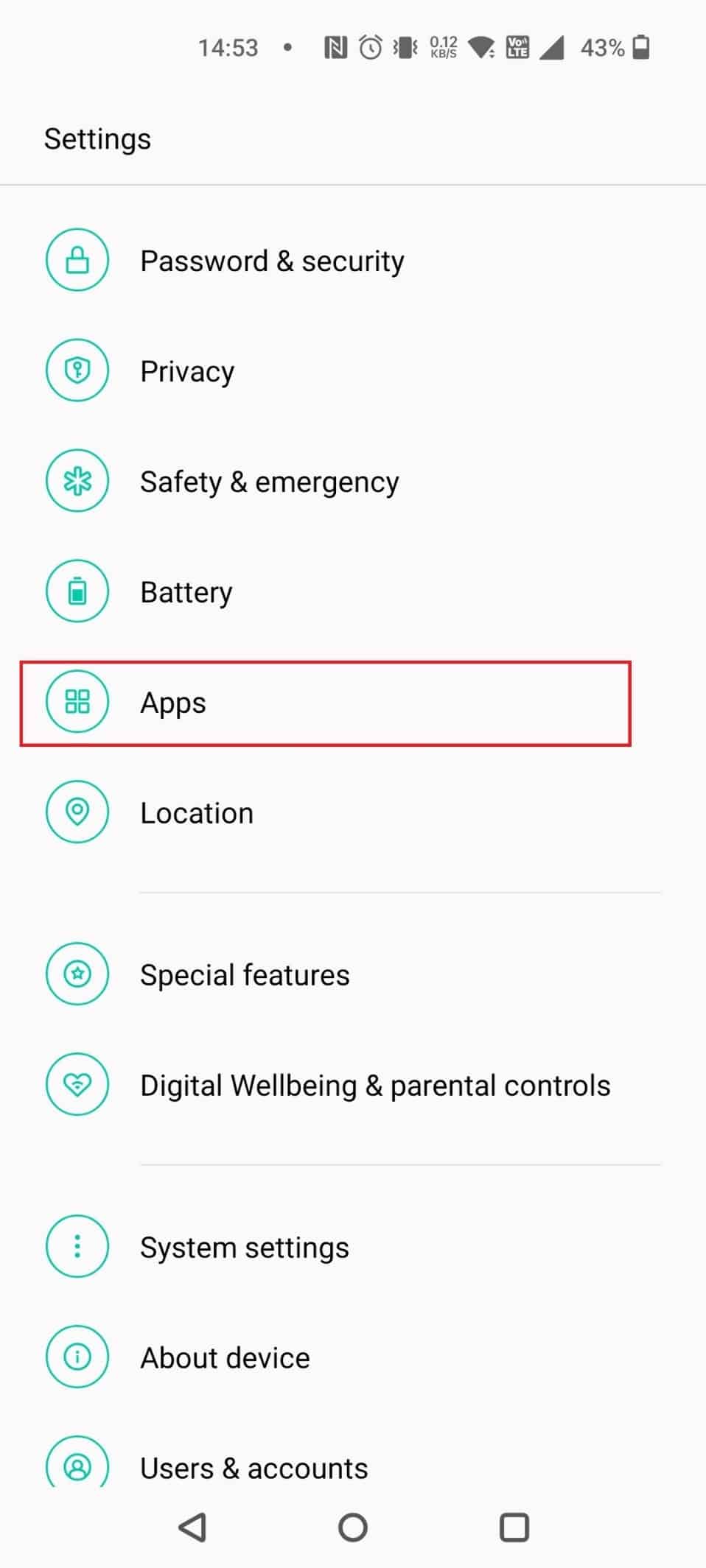Tap the Safety & emergency asterisk icon

pyautogui.click(x=77, y=481)
